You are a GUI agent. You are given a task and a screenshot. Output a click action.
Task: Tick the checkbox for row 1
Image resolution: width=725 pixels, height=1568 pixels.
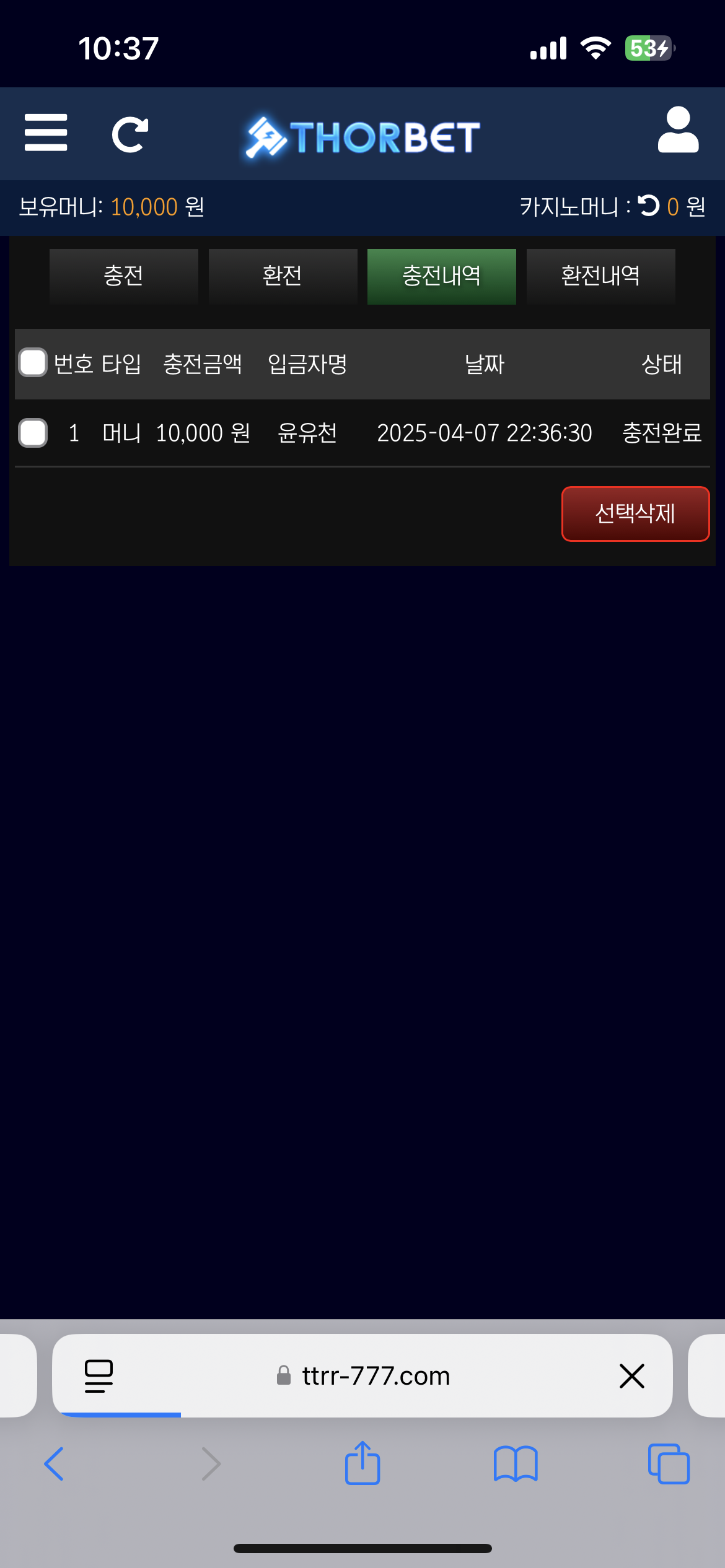pos(33,433)
